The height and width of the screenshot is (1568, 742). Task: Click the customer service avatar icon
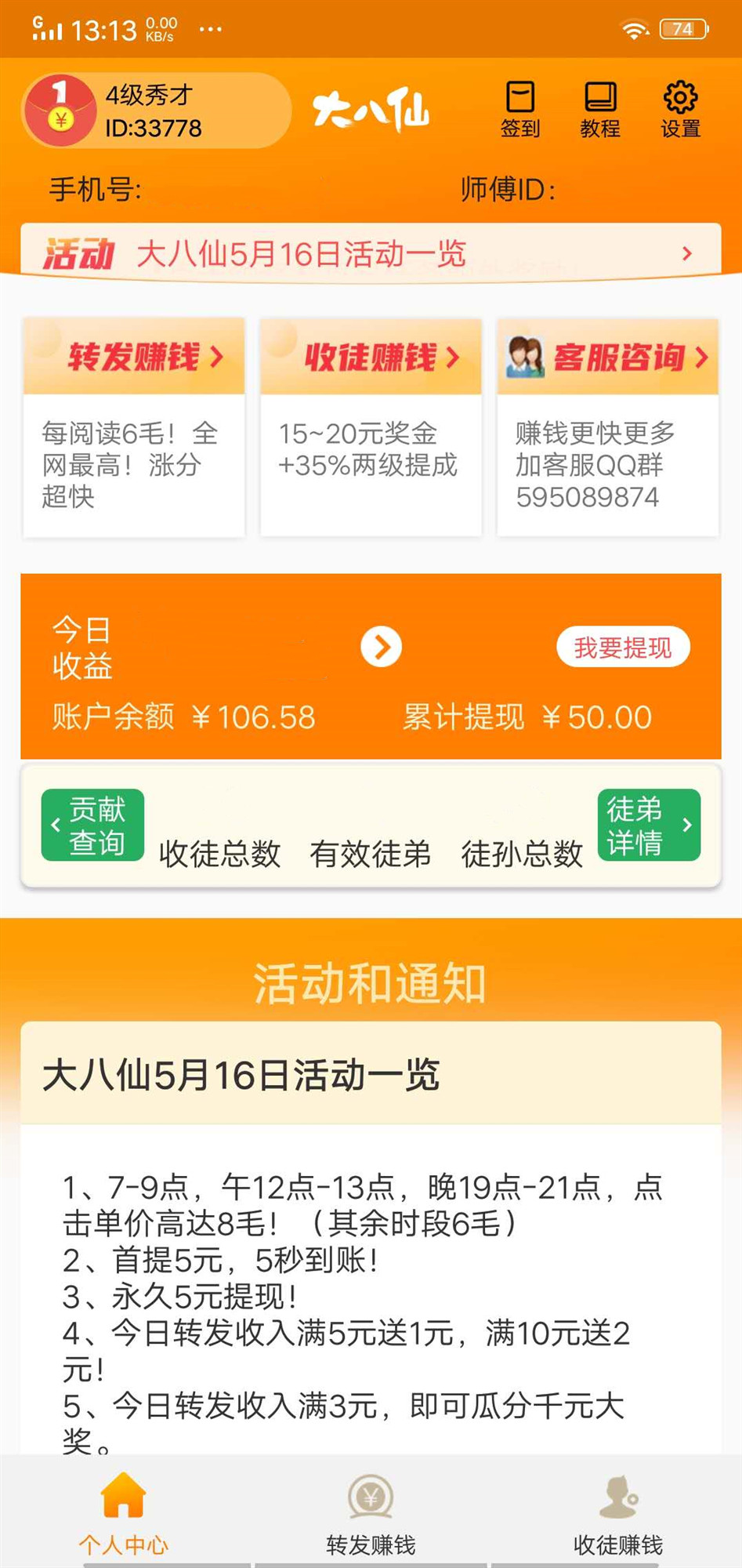pos(527,357)
